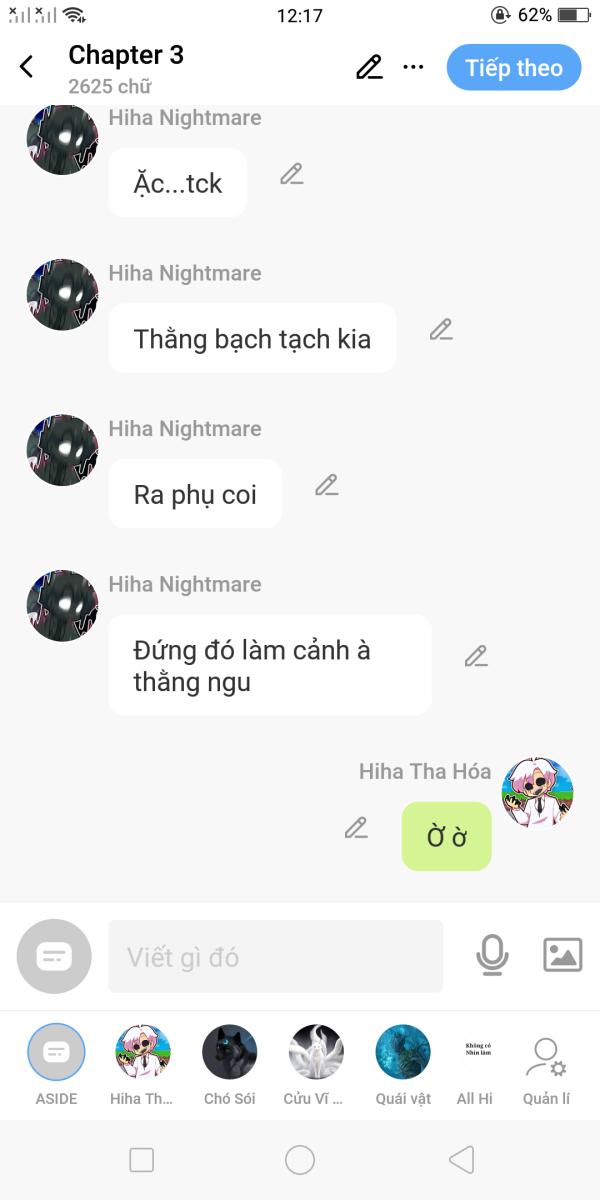Edit the message "Thằng bạch tạch kia"

[441, 330]
